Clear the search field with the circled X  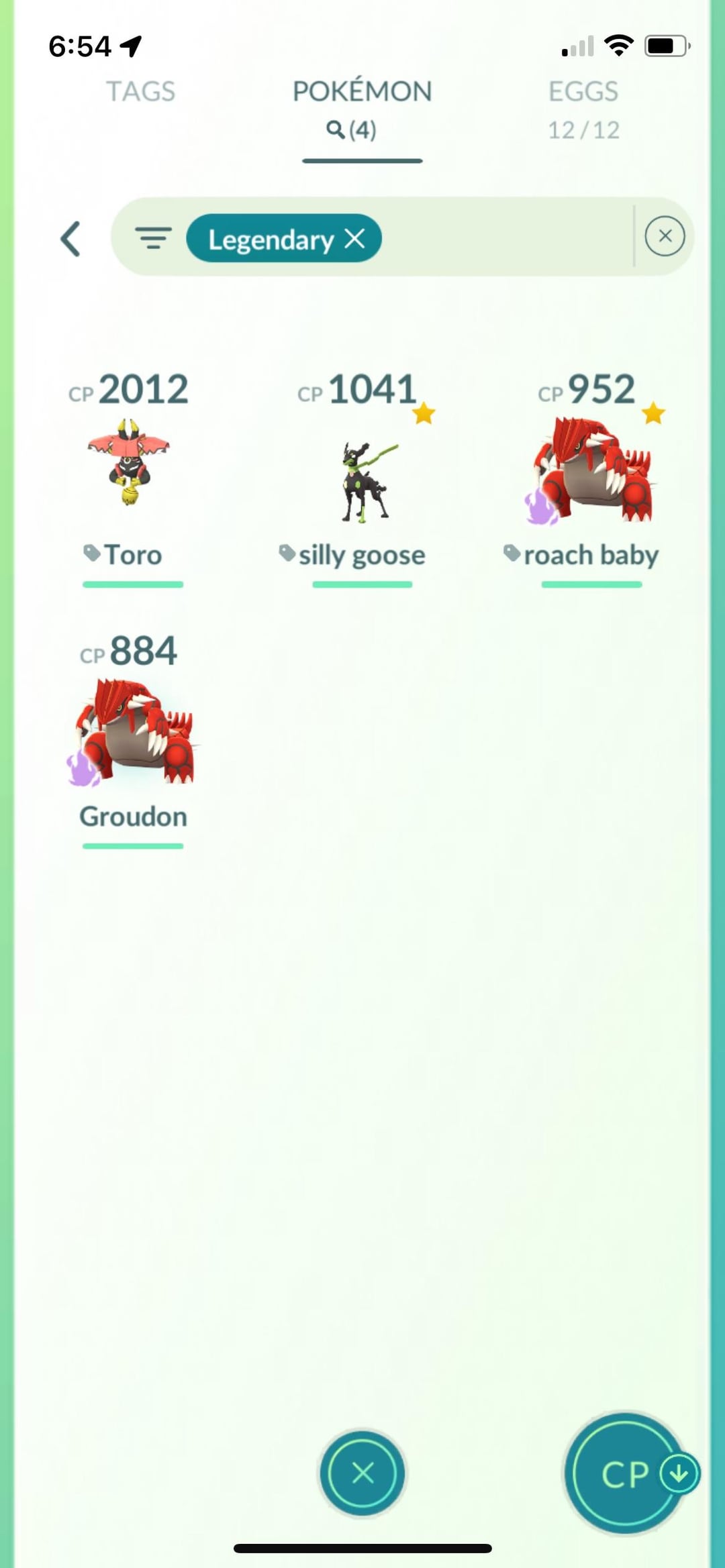point(665,236)
